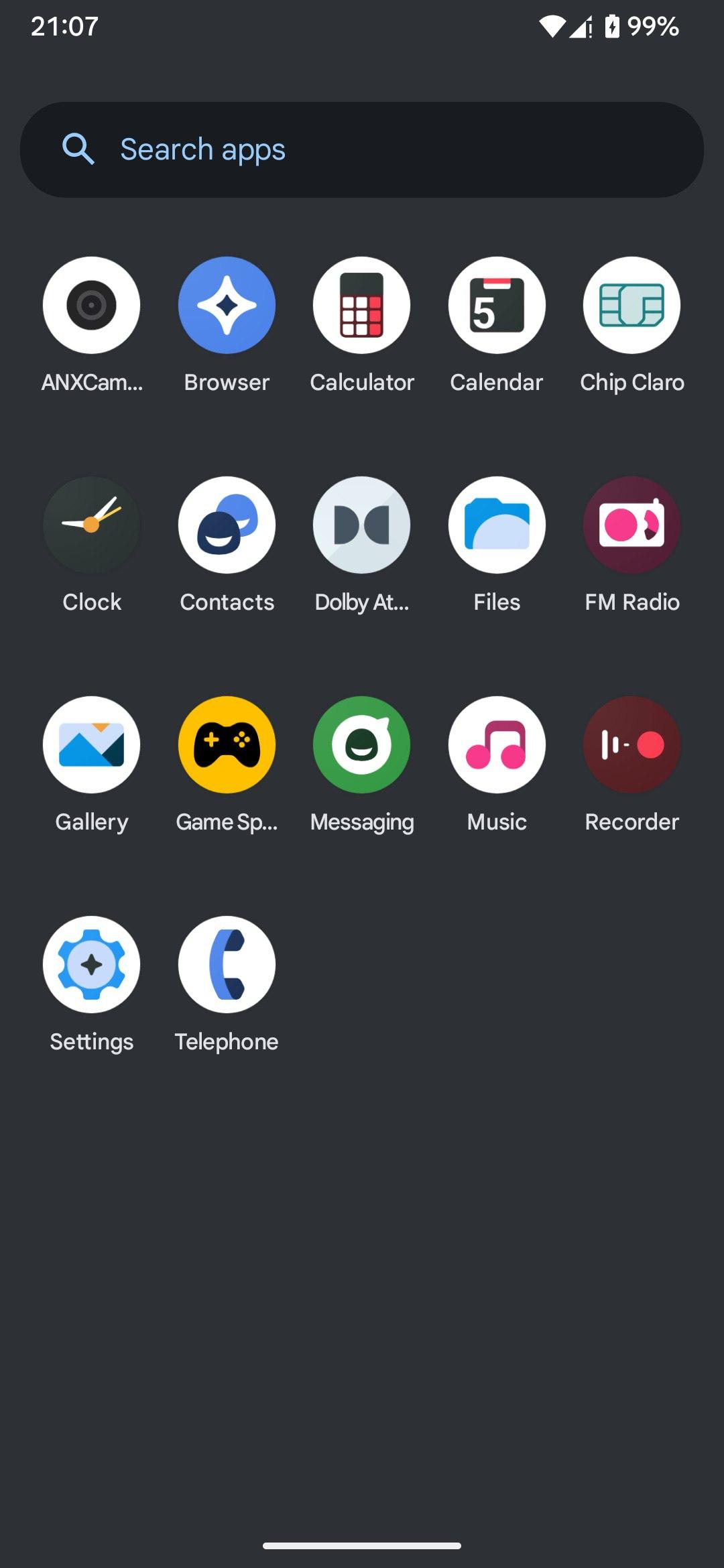Launch the Chip Claro app
The width and height of the screenshot is (724, 1568).
(631, 306)
